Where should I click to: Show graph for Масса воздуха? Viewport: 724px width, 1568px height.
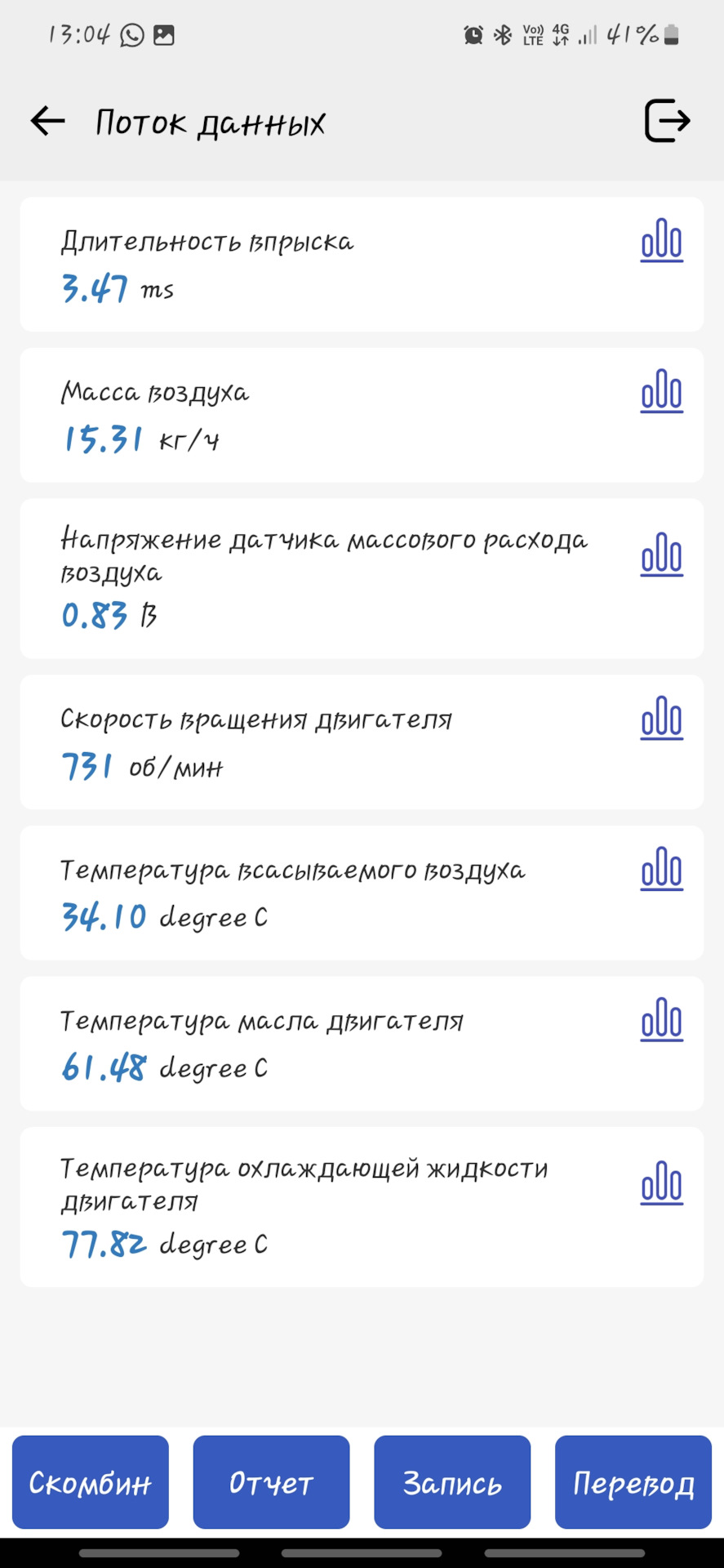click(661, 391)
